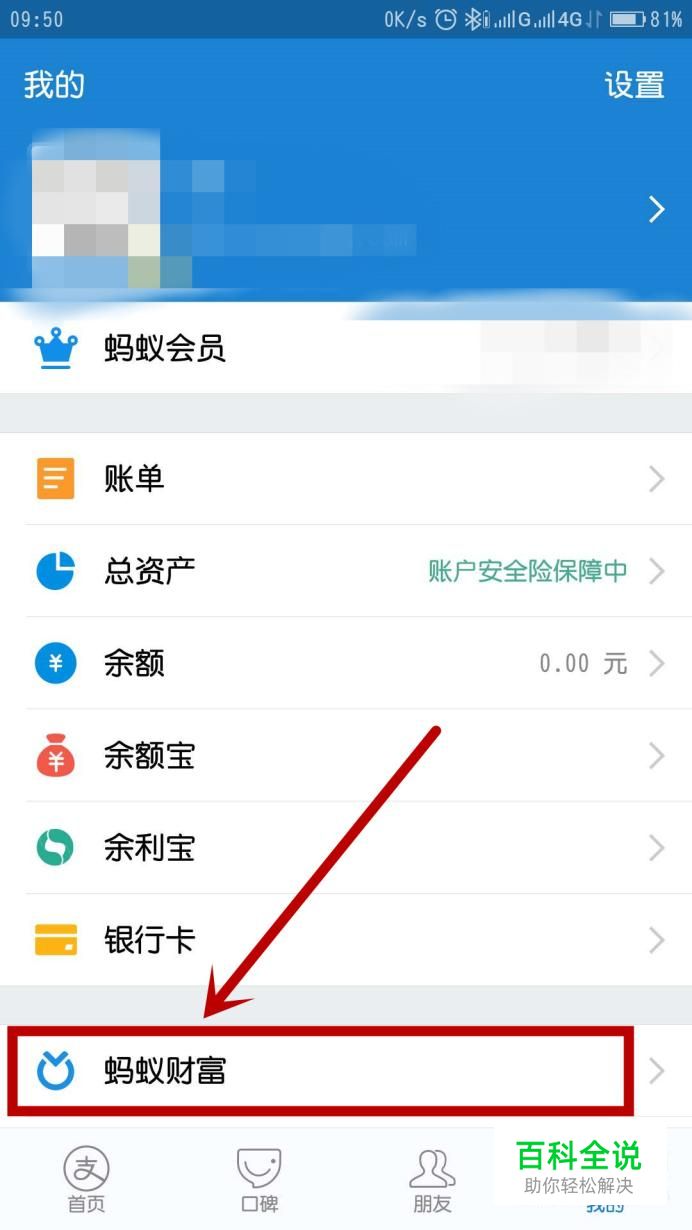Open the 蚂蚁会员 row
Screen dimensions: 692x1230
[x=345, y=348]
